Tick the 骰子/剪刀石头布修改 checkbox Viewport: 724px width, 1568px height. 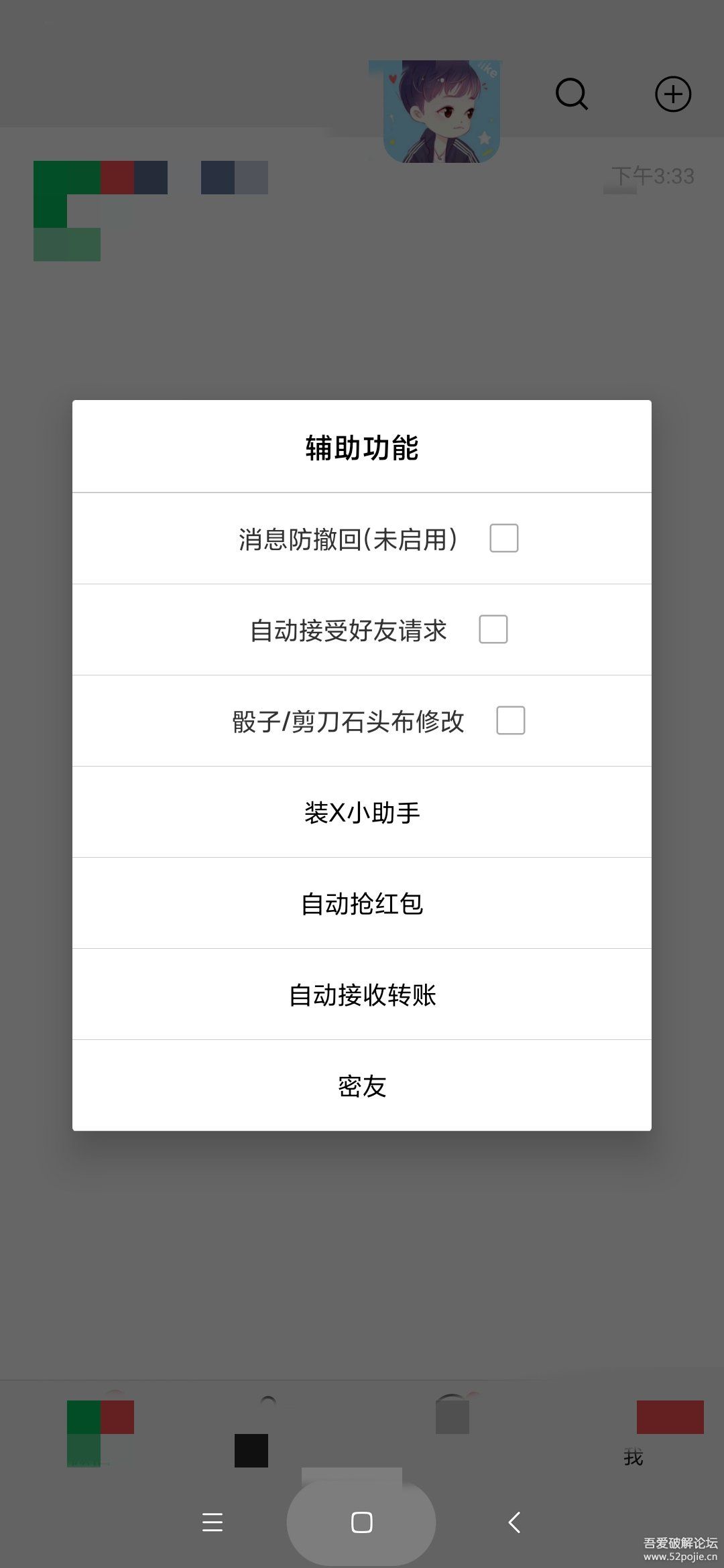pos(510,720)
